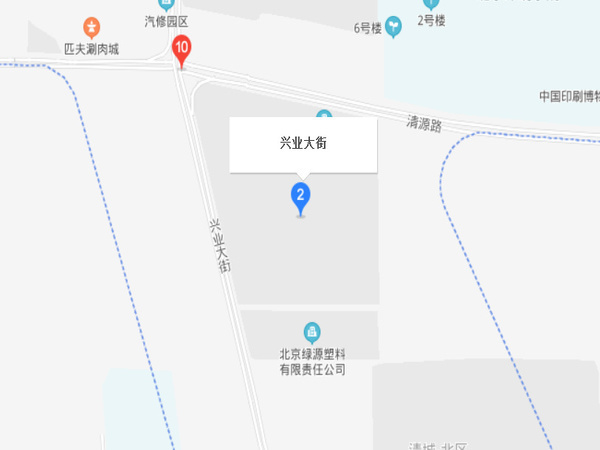Open the 北京绿源塑料有限责任公司 map marker
The image size is (600, 450).
tap(312, 332)
